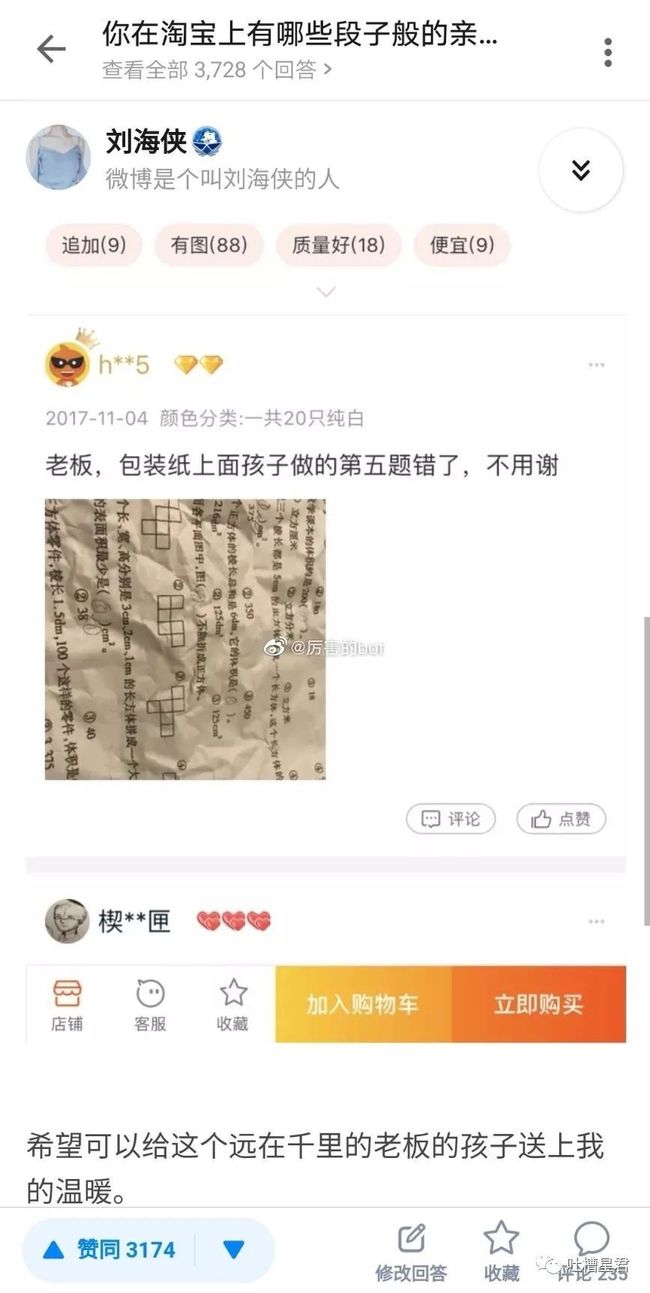
Task: Open the three-dot overflow menu
Action: click(608, 51)
